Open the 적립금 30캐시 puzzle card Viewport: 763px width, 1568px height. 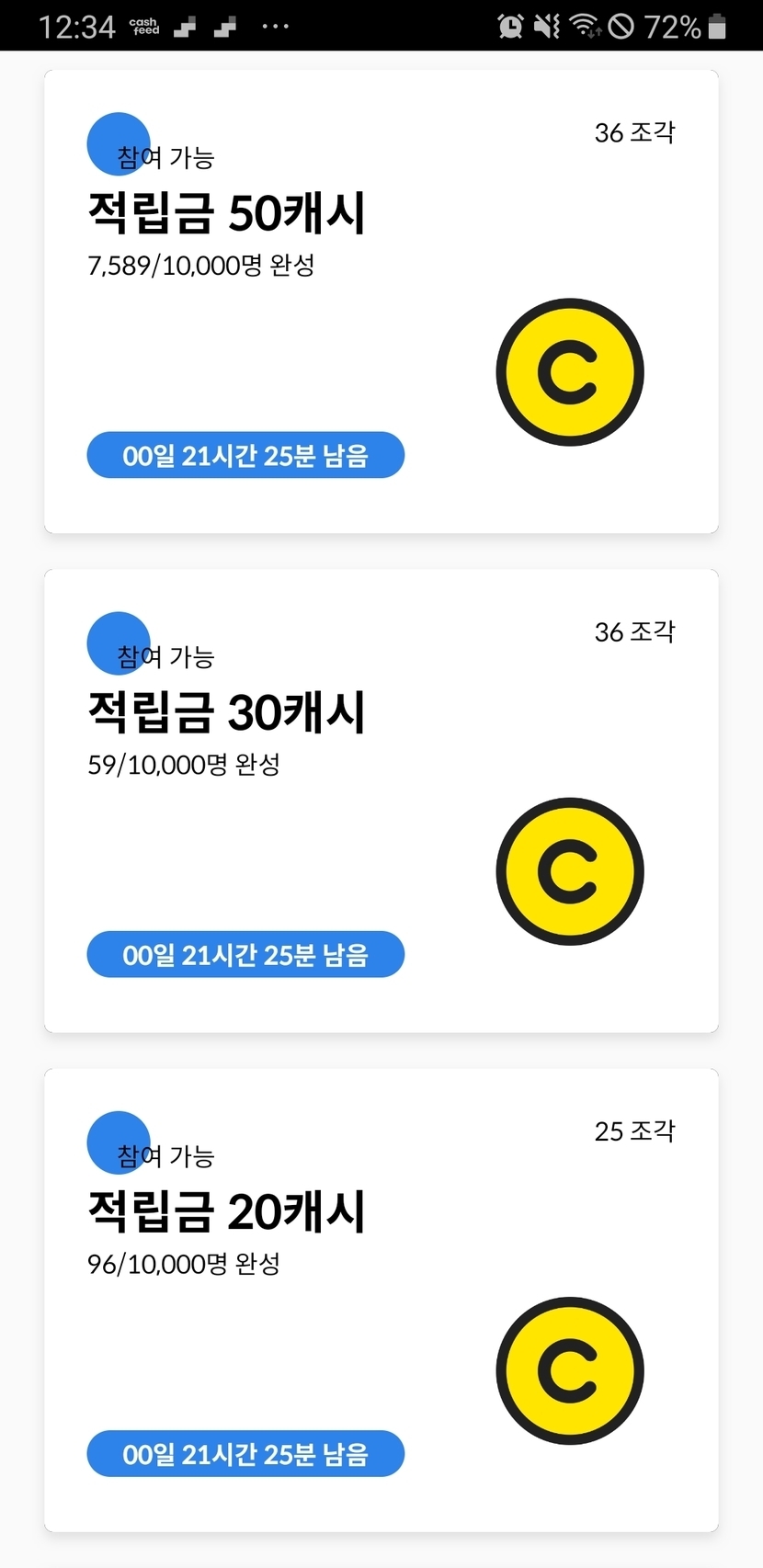point(381,801)
